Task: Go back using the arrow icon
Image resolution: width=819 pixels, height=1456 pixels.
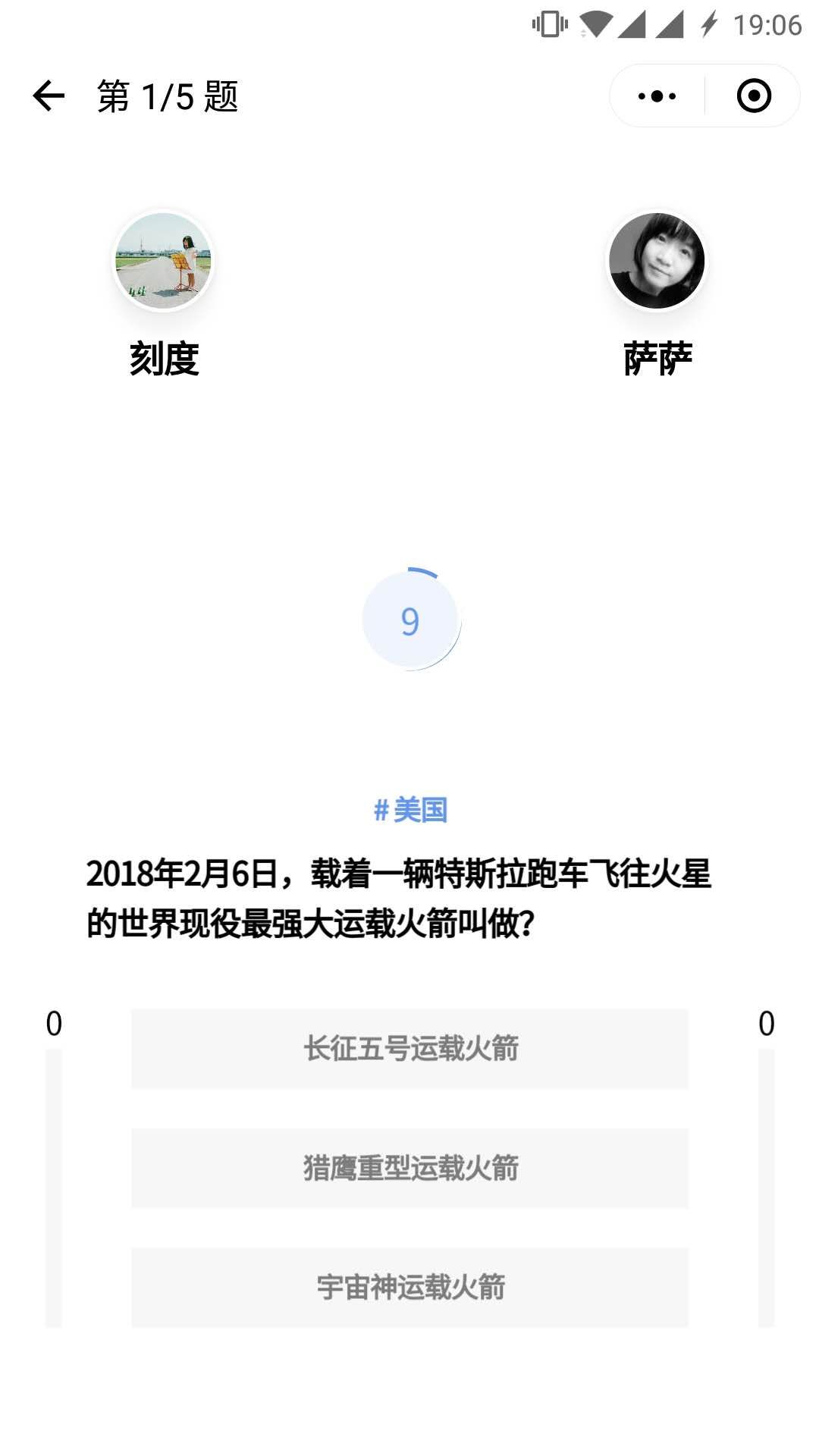Action: (49, 96)
